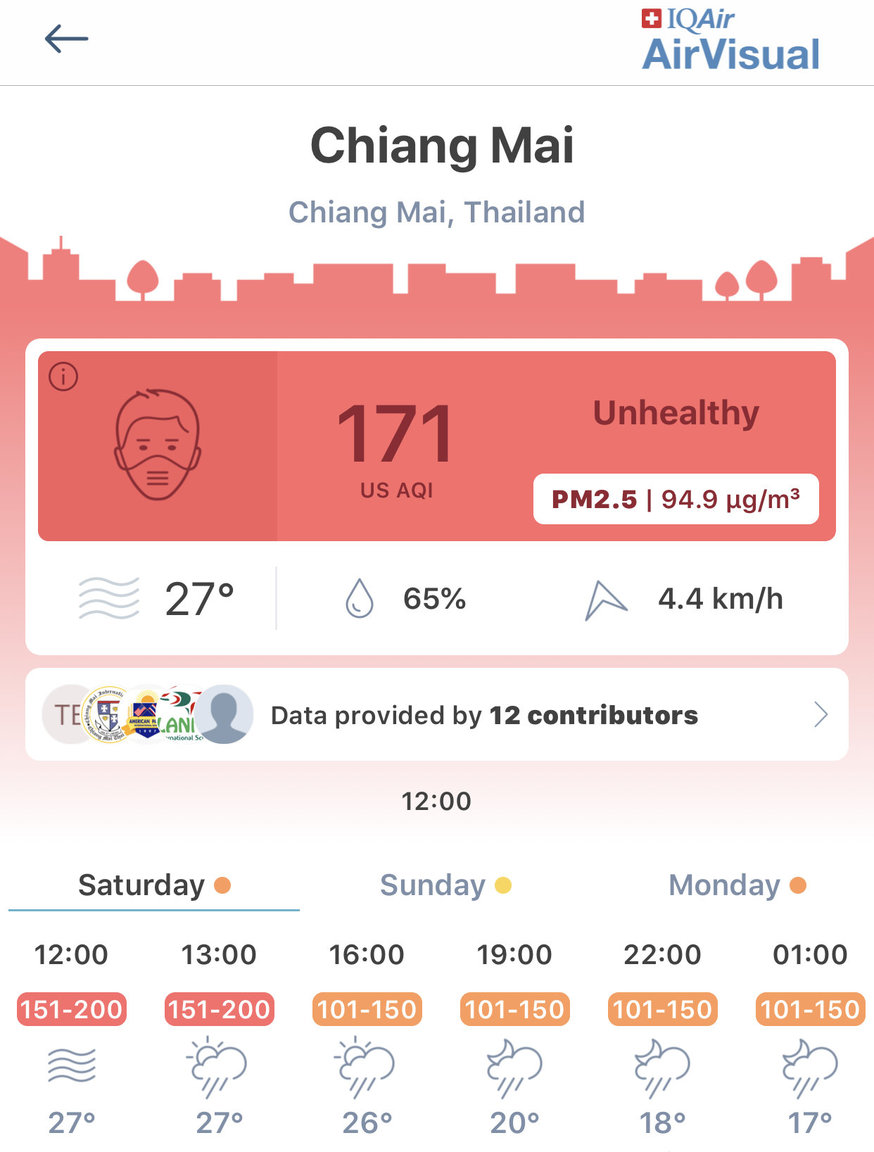
Task: View the 12 data contributors
Action: pyautogui.click(x=437, y=715)
